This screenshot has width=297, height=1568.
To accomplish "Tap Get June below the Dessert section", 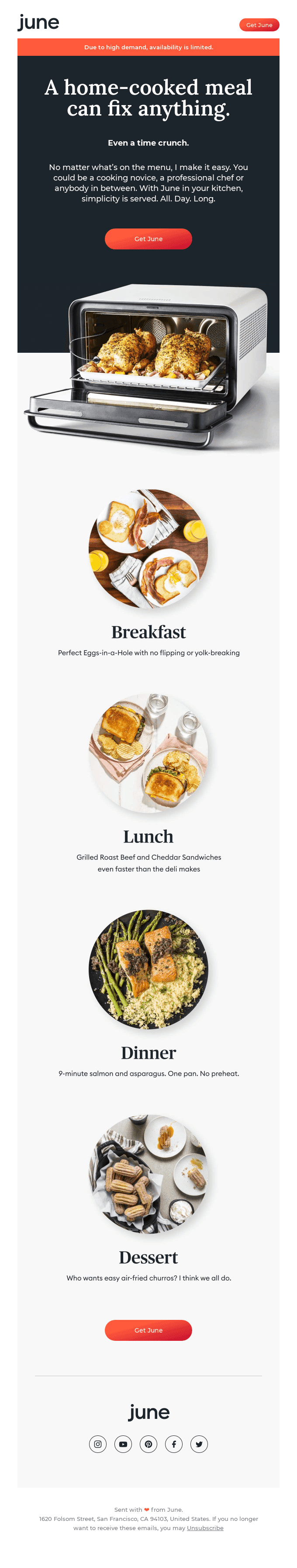I will coord(148,1330).
